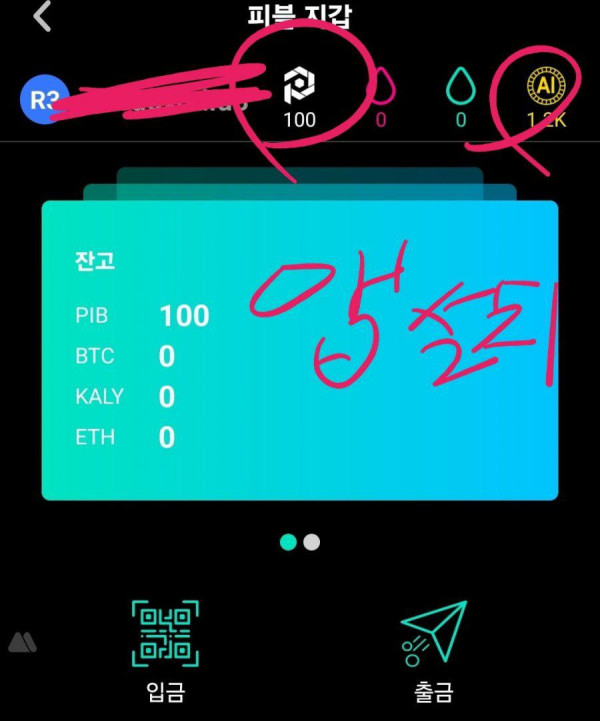Tap 입금 to deposit funds
The width and height of the screenshot is (600, 721).
click(x=165, y=650)
